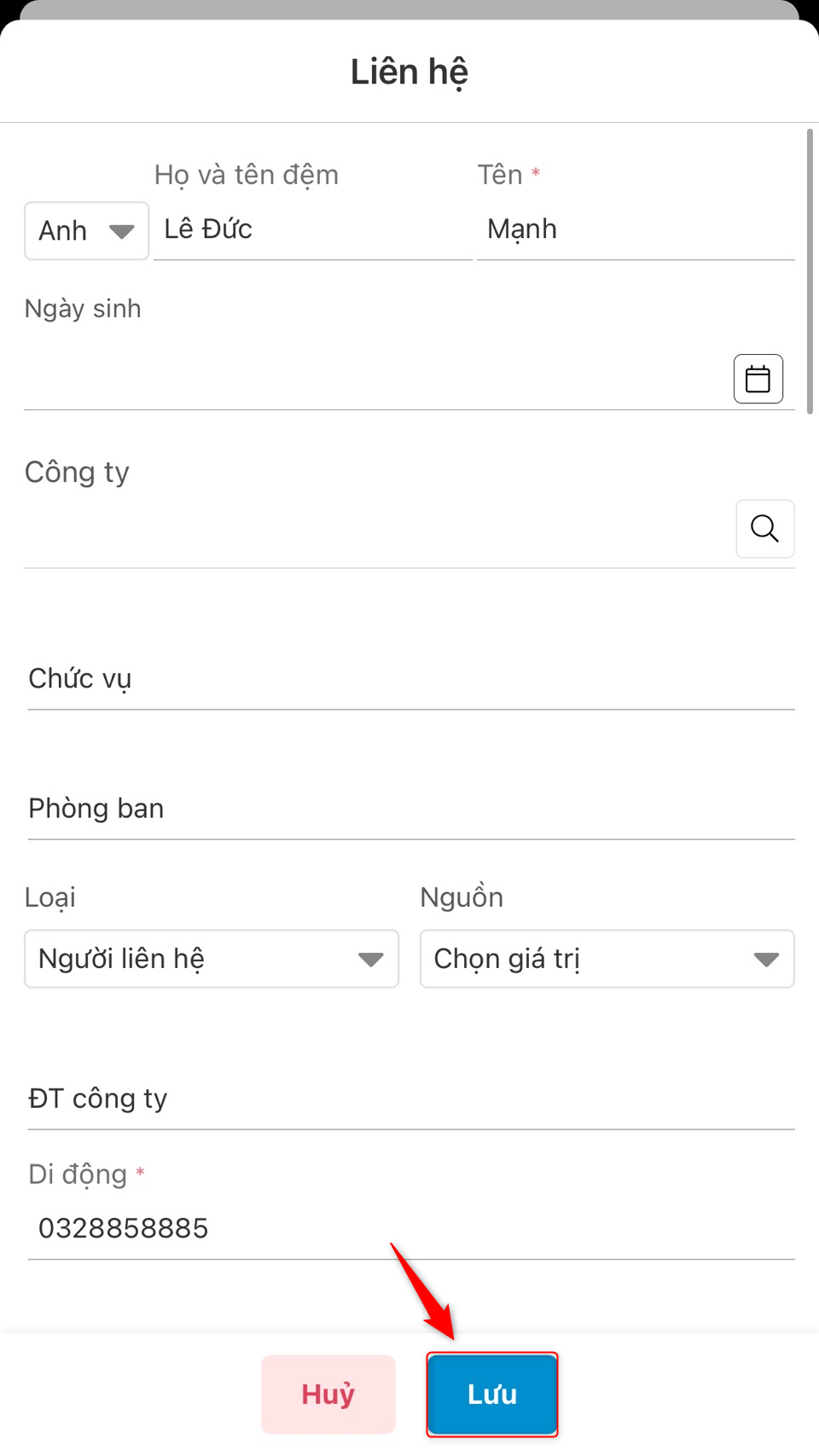Viewport: 819px width, 1456px height.
Task: Edit the Di động phone number
Action: [409, 1228]
